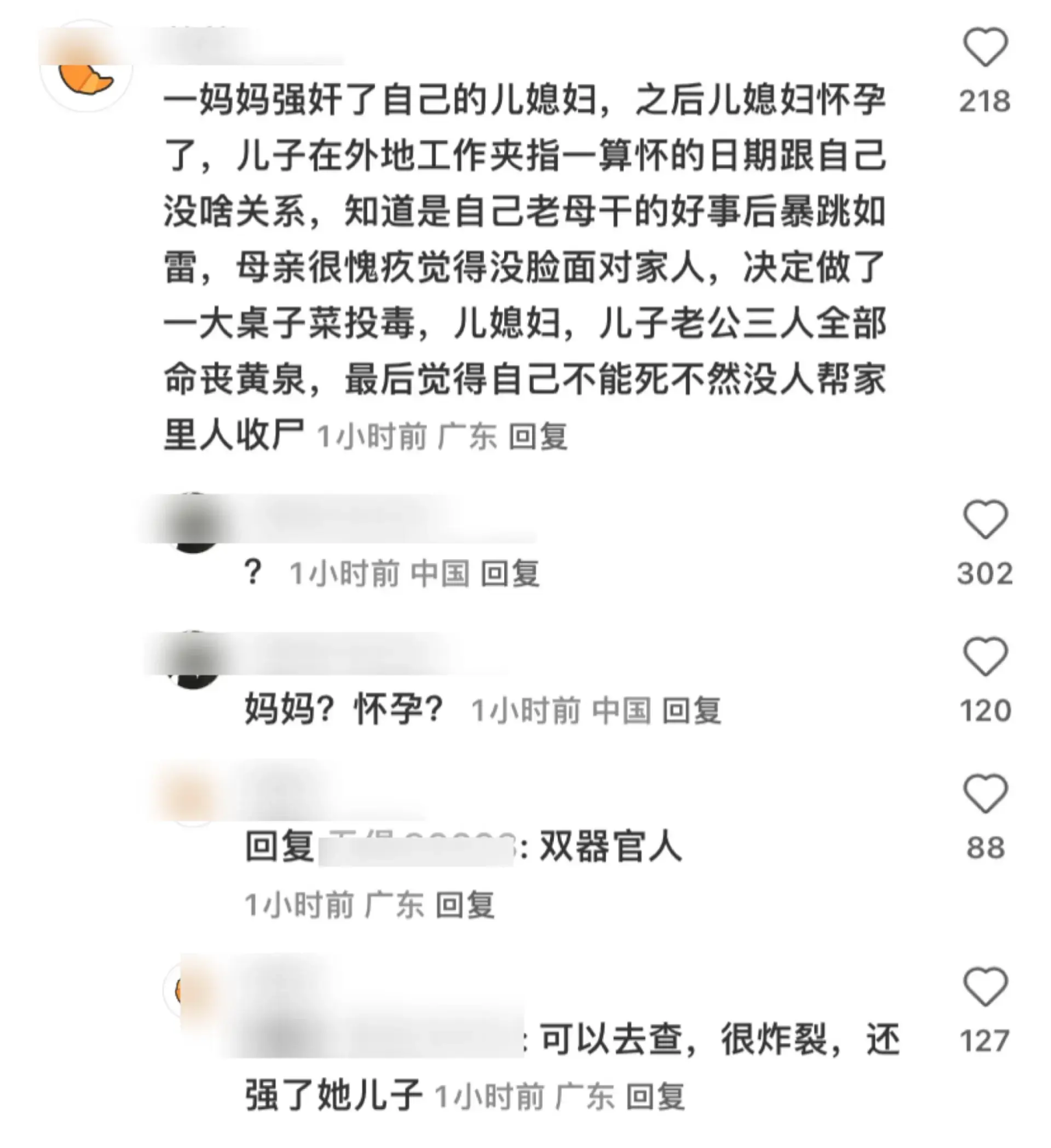Like the "双器官人" reply

[x=985, y=794]
